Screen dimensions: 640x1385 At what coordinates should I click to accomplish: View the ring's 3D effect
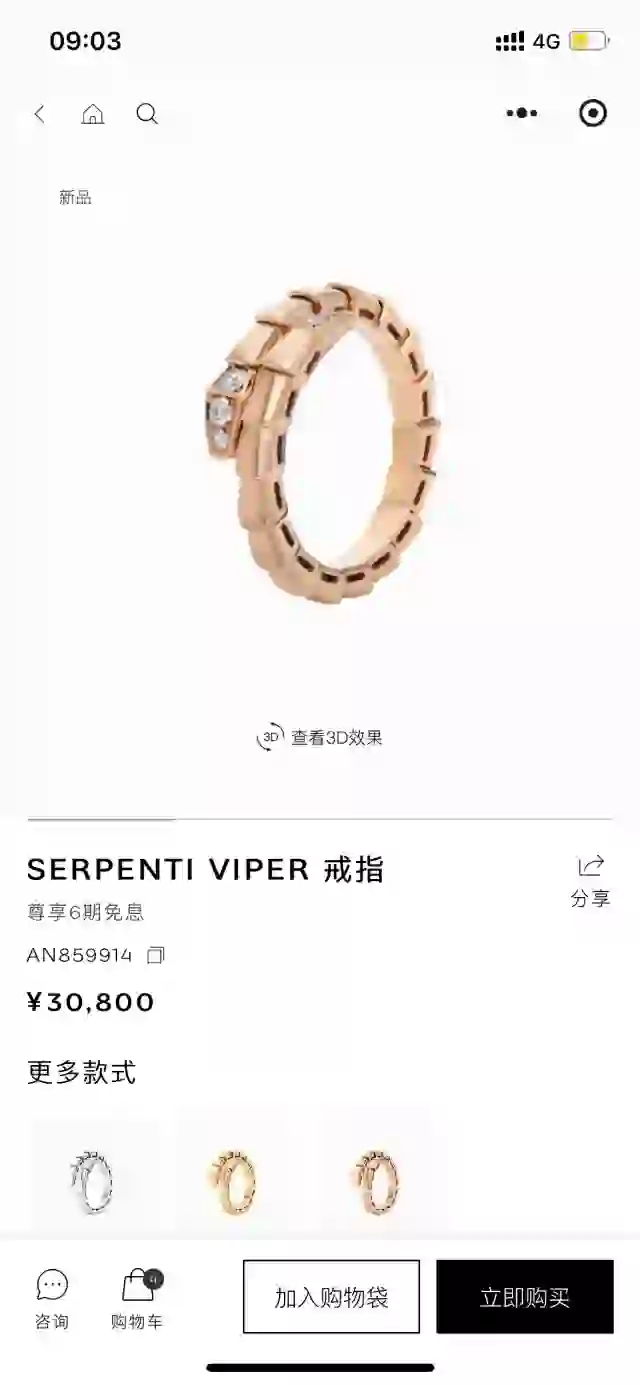(320, 738)
